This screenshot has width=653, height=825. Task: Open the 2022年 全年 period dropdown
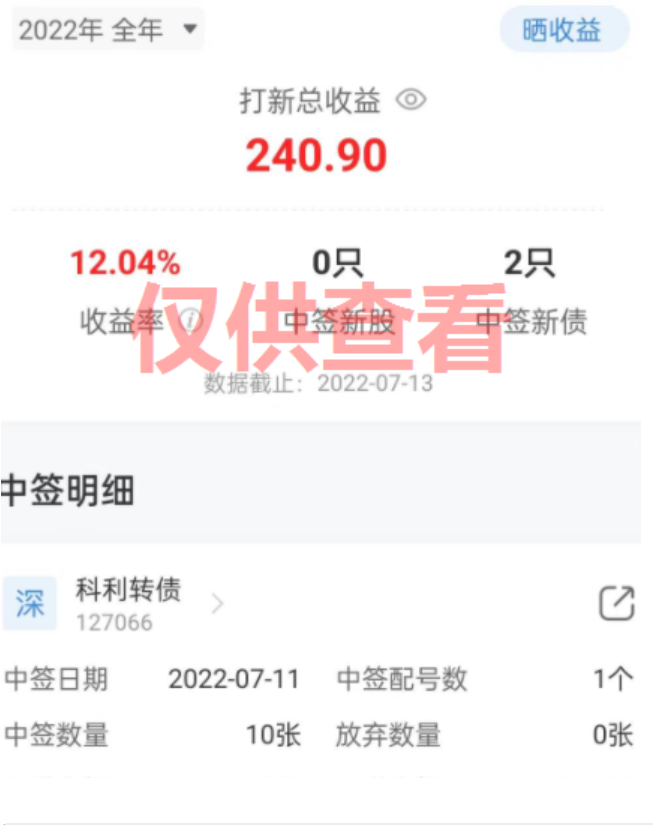(x=108, y=30)
